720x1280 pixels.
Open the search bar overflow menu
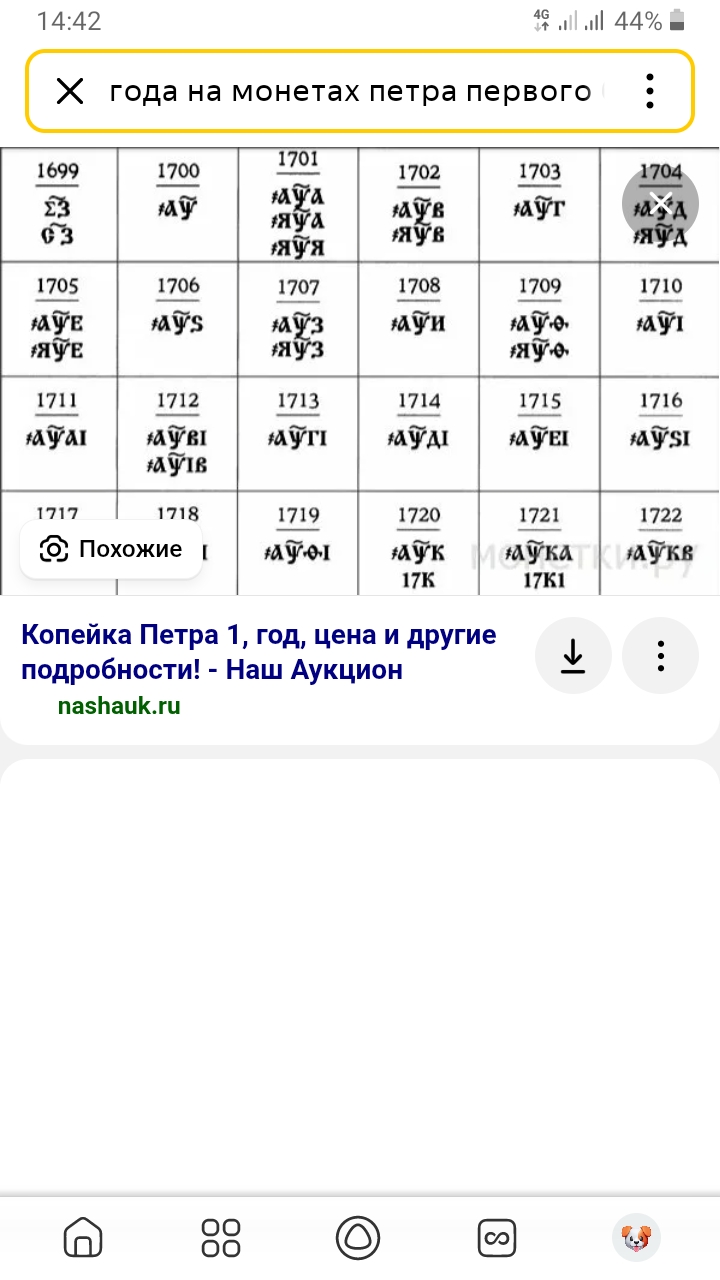[x=650, y=92]
